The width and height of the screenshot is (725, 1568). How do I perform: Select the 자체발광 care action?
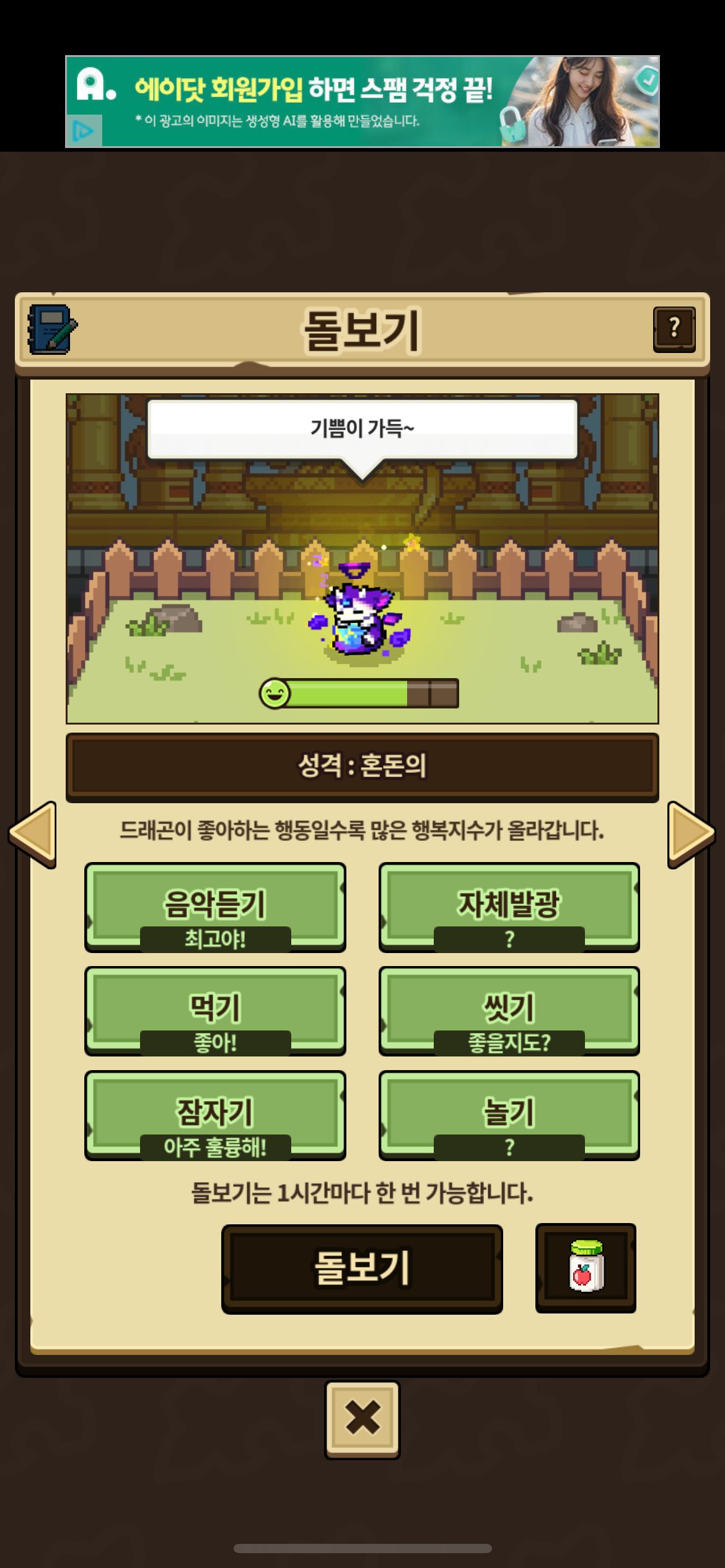pos(509,907)
